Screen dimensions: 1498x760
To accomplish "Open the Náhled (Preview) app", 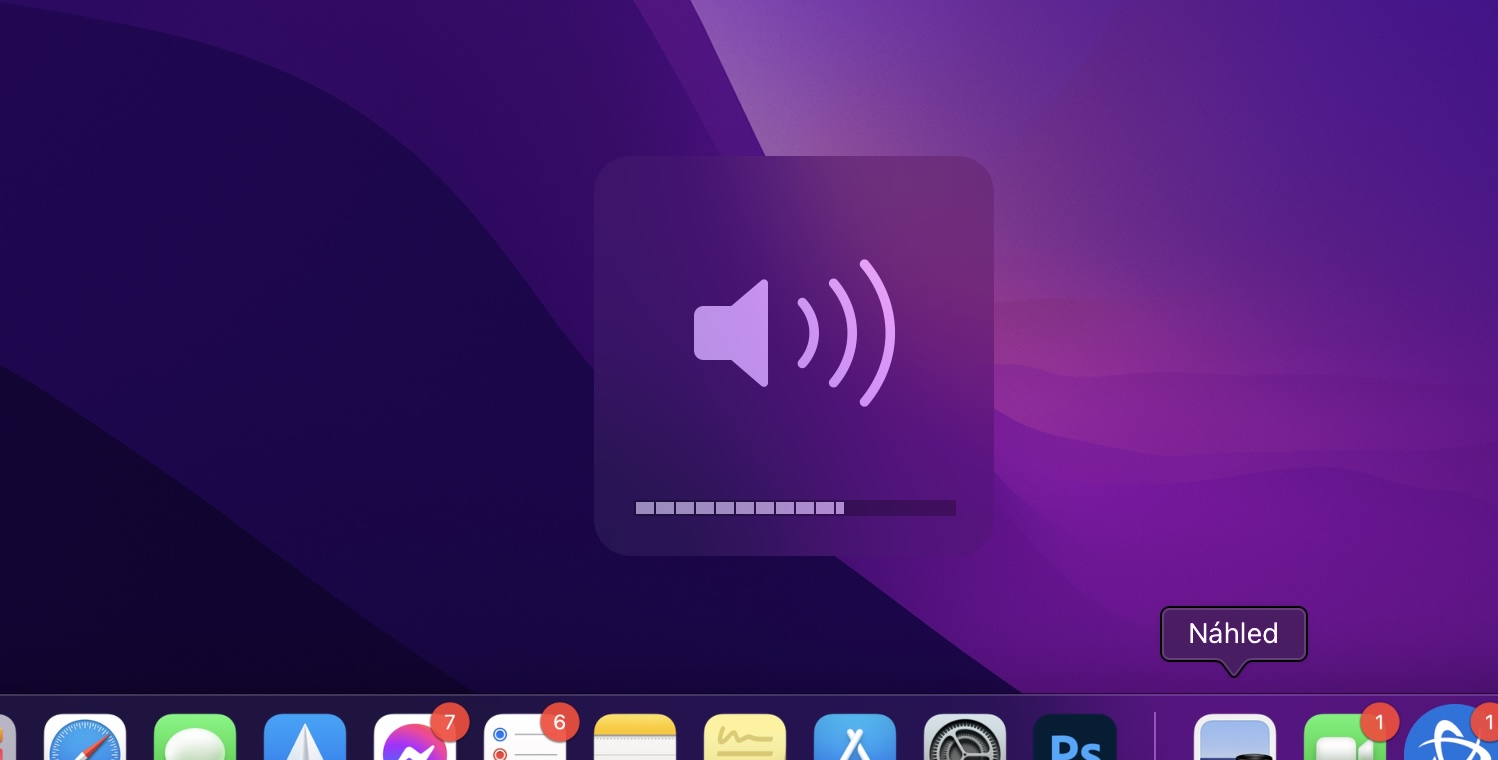I will [1235, 738].
